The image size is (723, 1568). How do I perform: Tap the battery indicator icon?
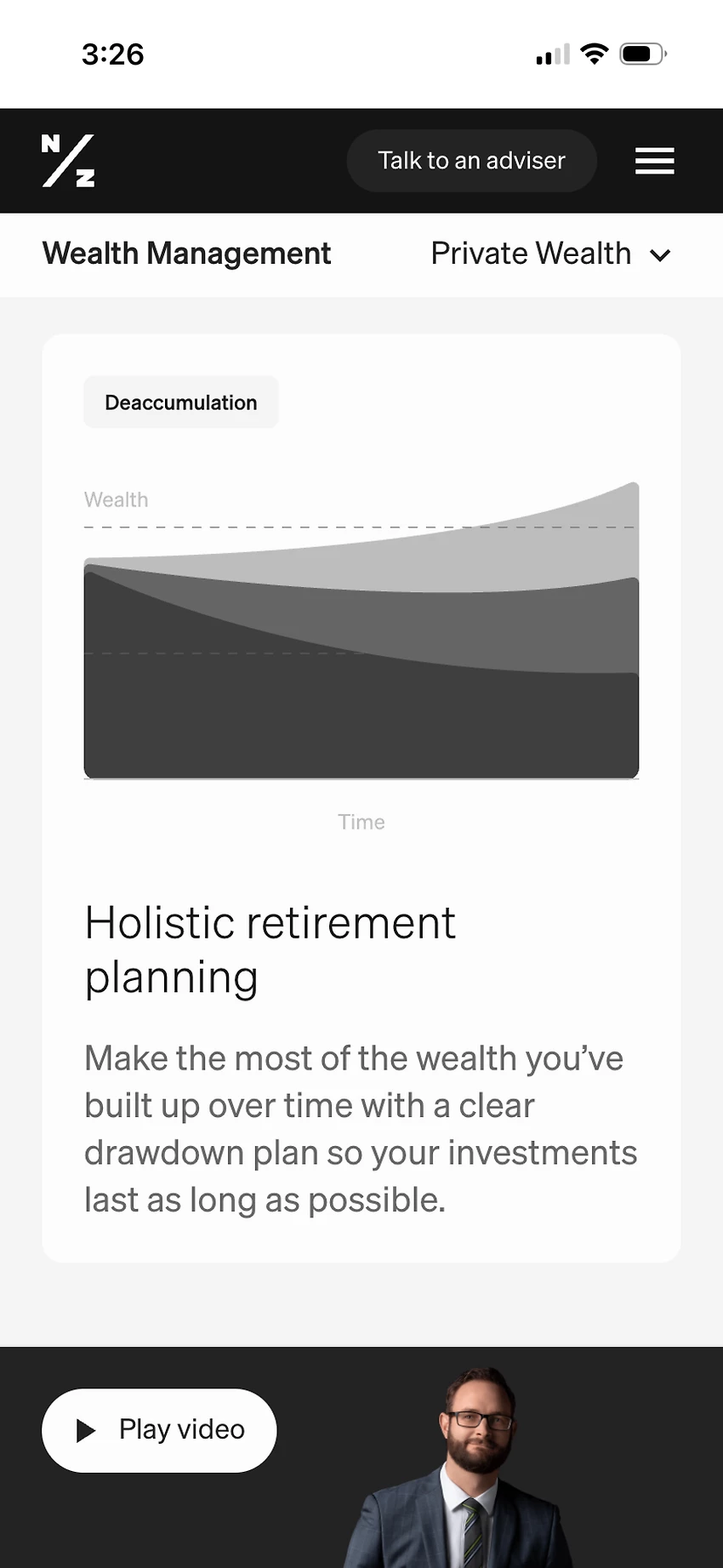click(x=642, y=54)
